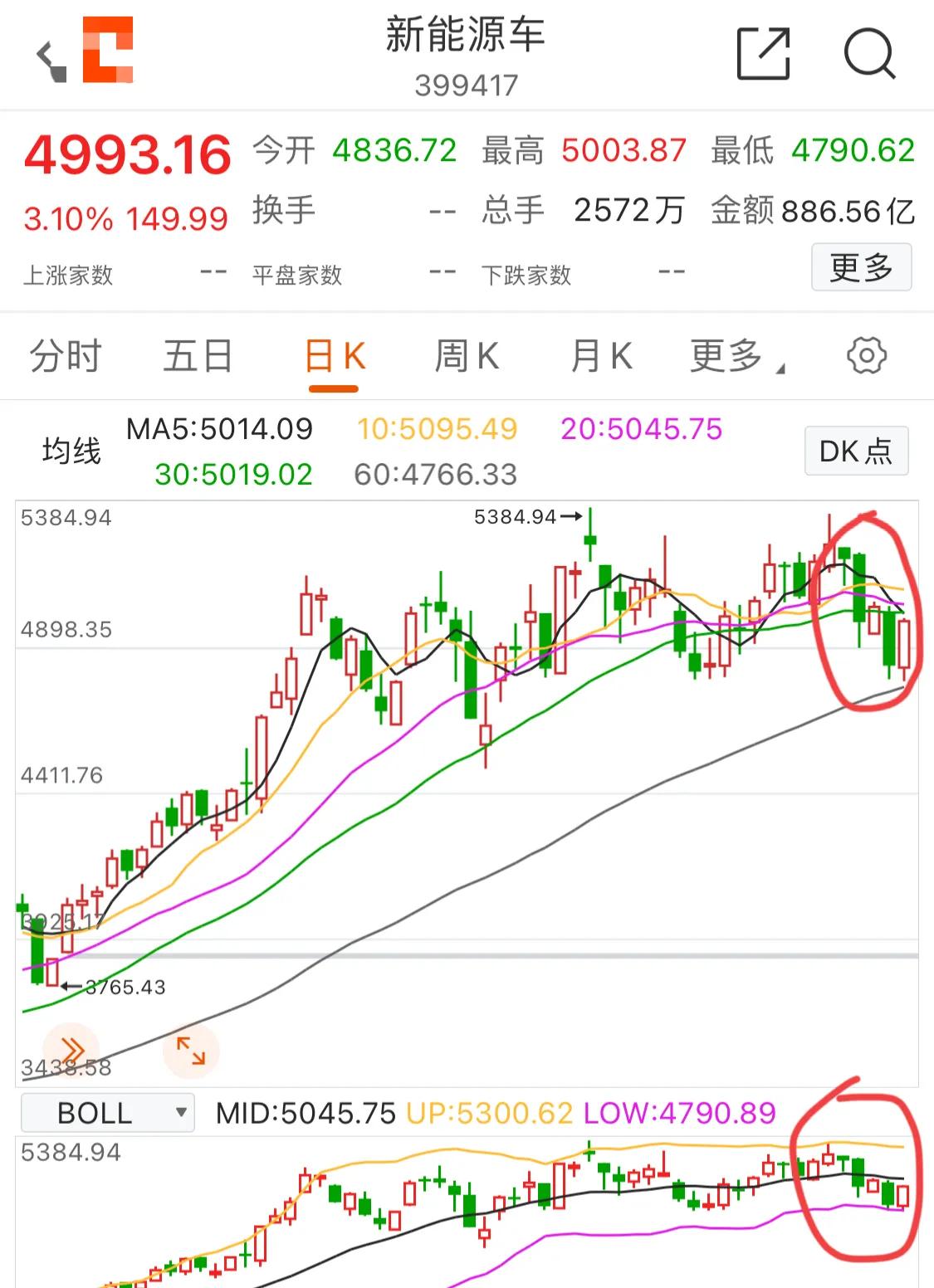
Task: Tap the MA5:5014.09 legend text
Action: coord(219,430)
